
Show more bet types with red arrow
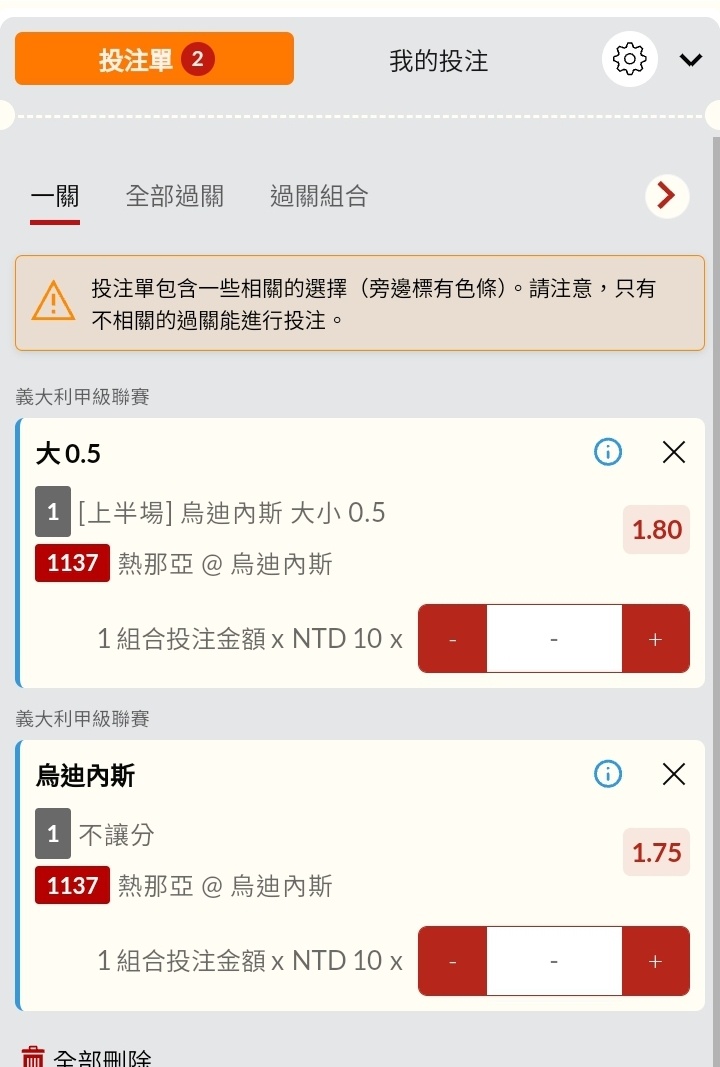(x=667, y=196)
